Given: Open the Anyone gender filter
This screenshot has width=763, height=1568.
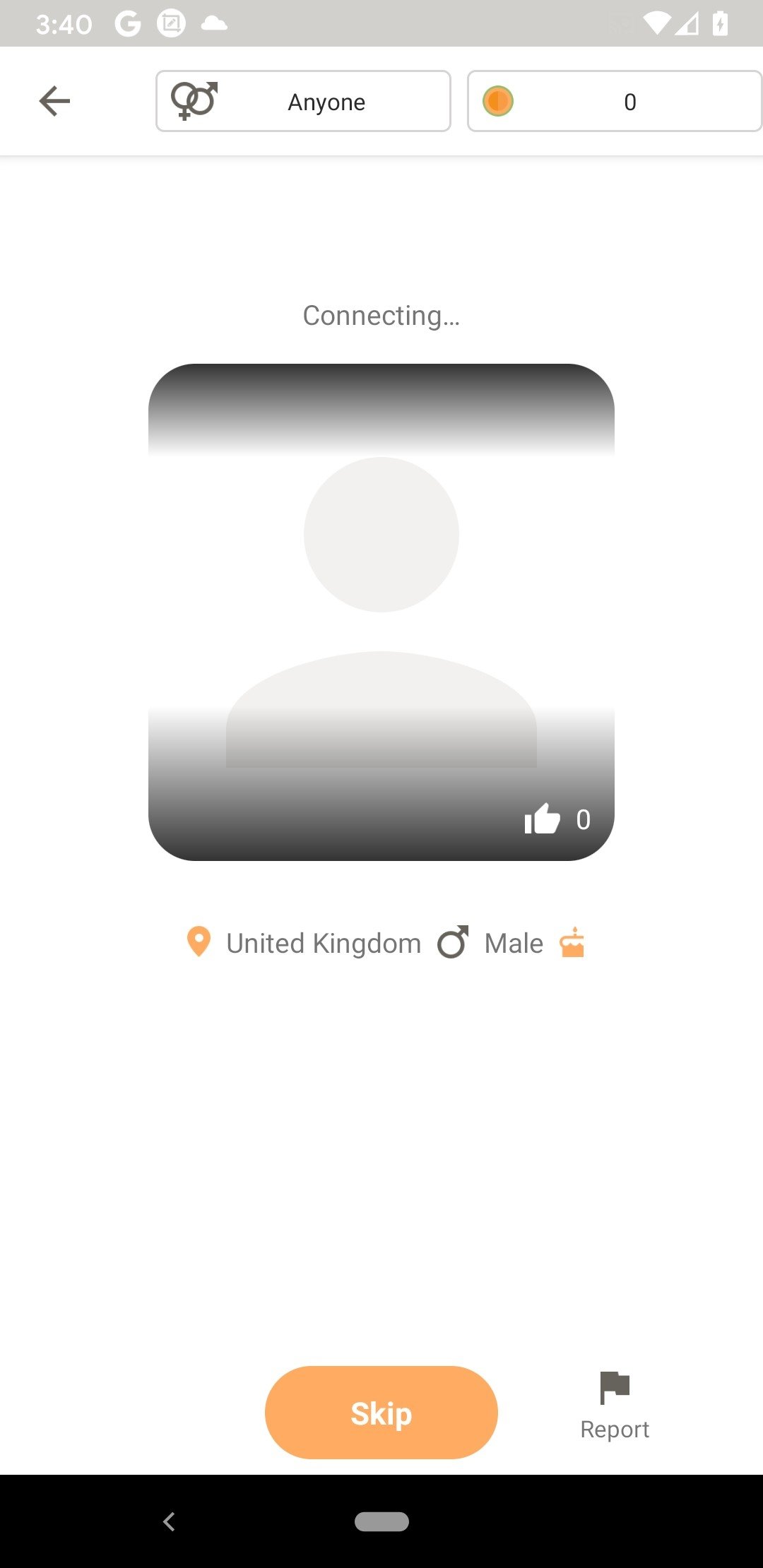Looking at the screenshot, I should click(303, 101).
